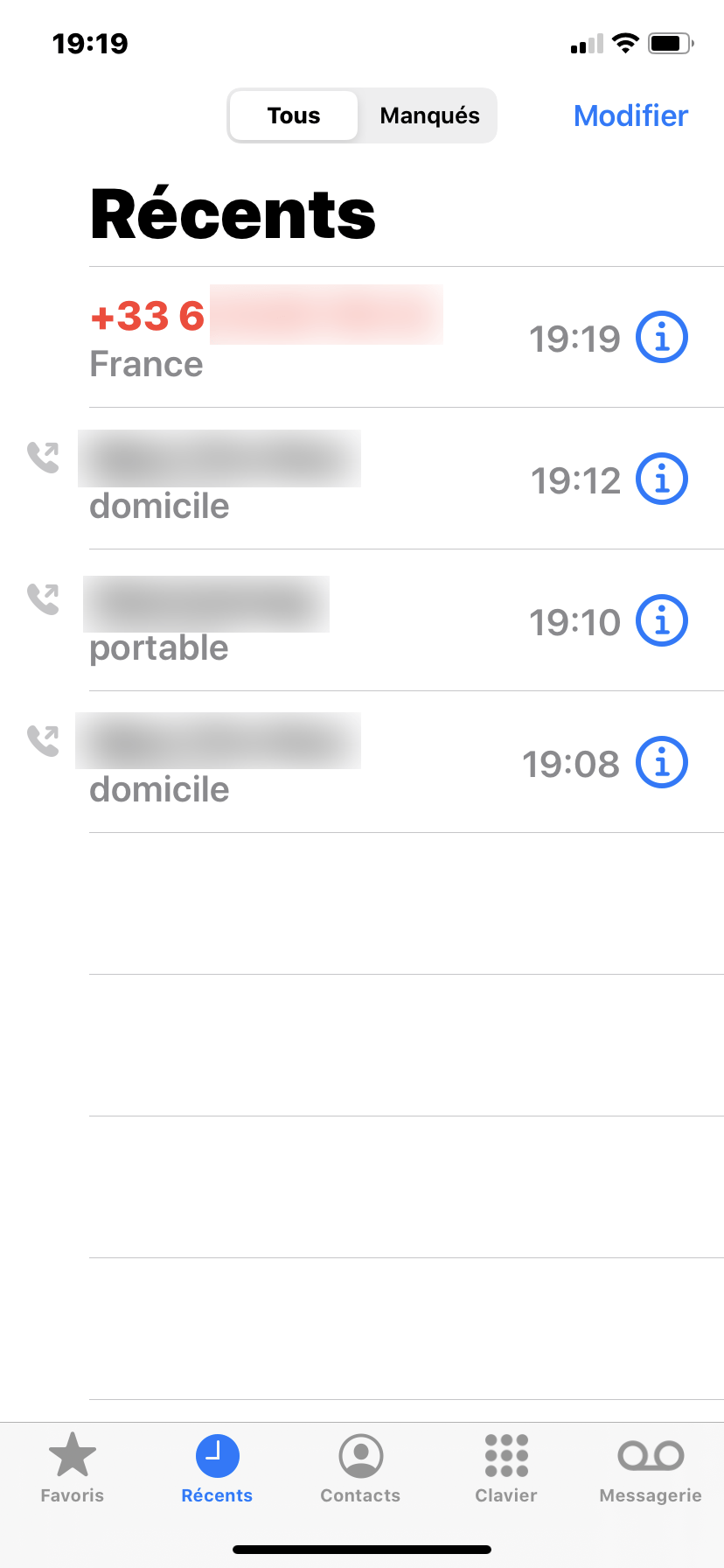Open the Contacts tab

pyautogui.click(x=360, y=1467)
